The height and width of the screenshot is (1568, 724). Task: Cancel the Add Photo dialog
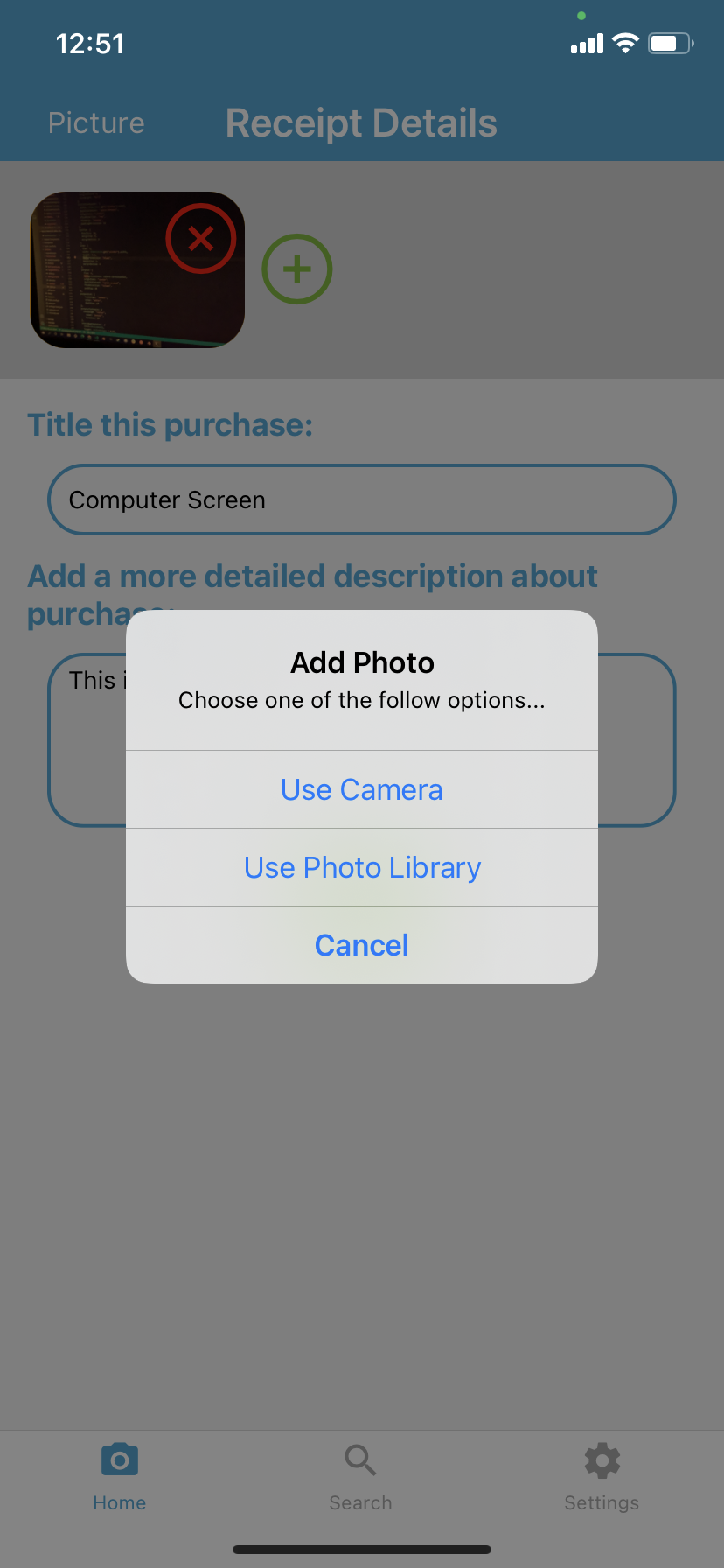361,945
